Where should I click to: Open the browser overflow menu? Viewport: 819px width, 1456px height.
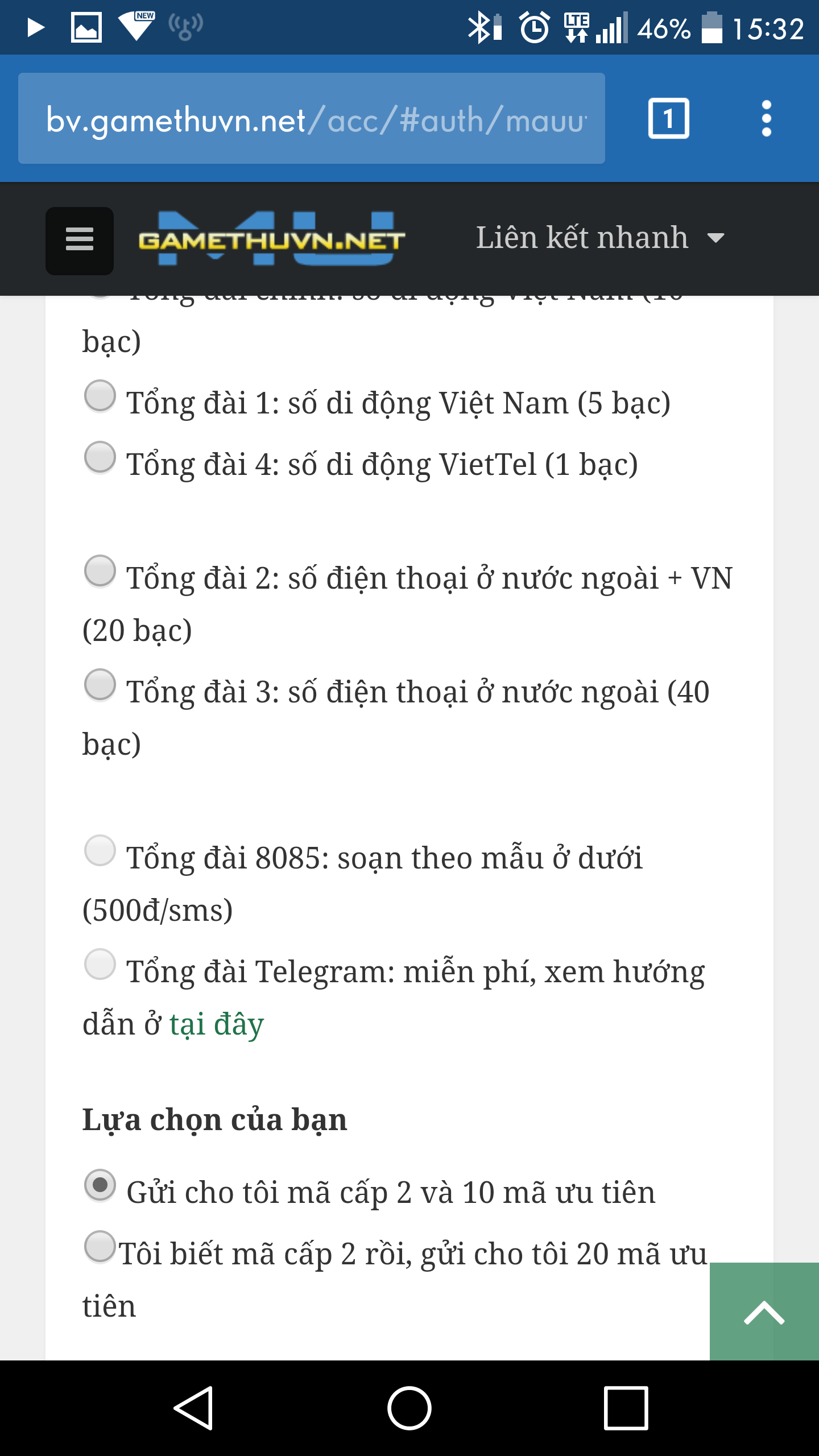[766, 118]
